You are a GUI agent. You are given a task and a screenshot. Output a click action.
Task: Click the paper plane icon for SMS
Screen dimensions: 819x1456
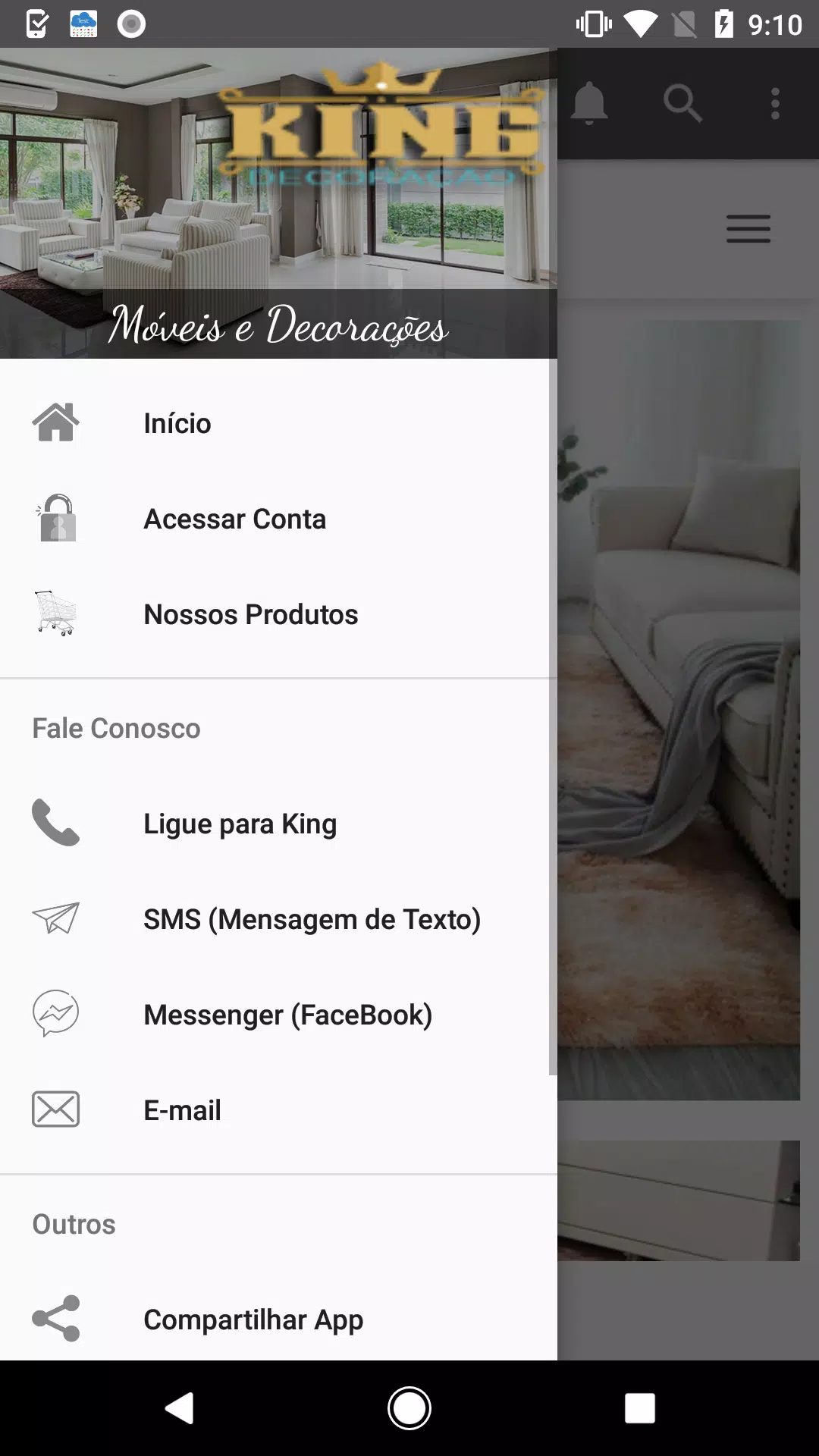point(55,919)
